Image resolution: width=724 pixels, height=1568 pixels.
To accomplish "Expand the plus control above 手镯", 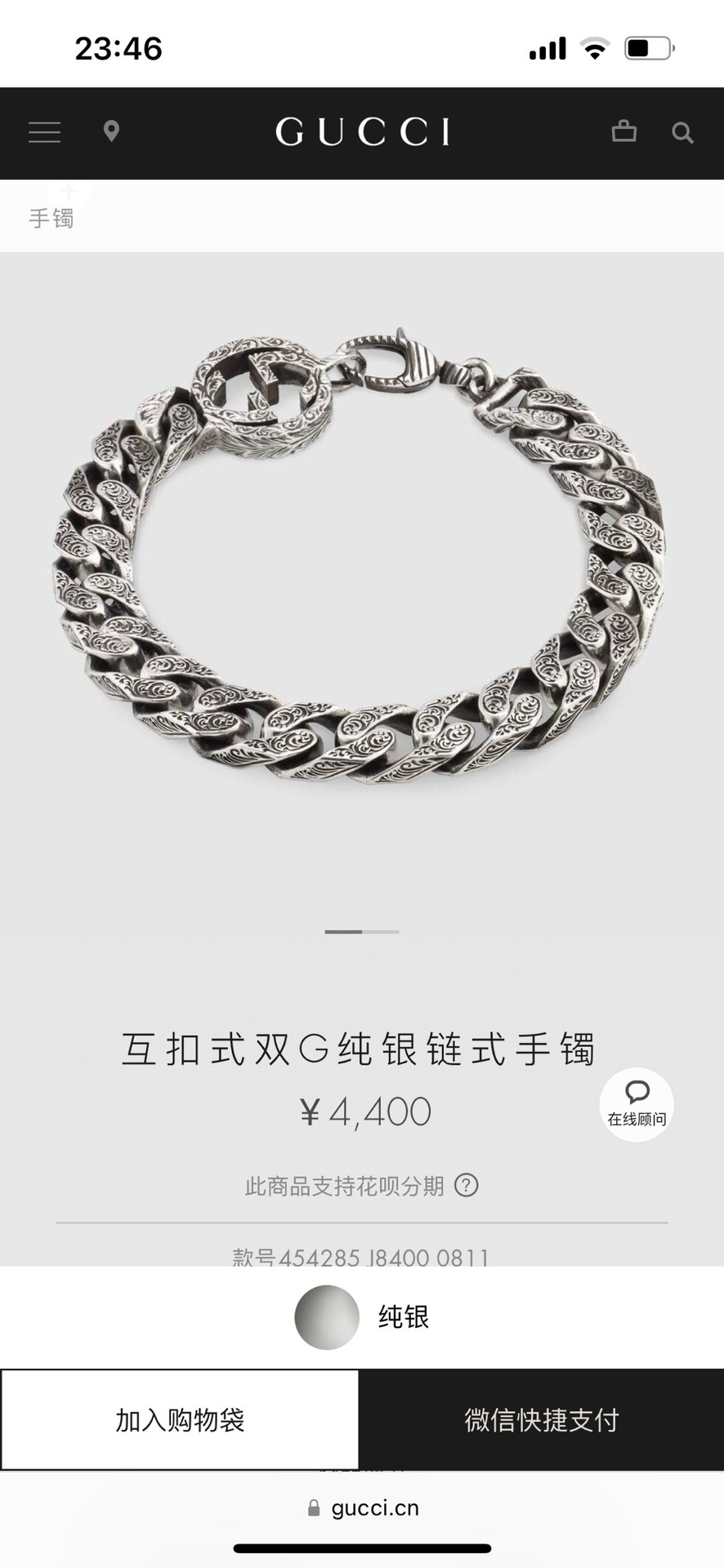I will [x=69, y=190].
